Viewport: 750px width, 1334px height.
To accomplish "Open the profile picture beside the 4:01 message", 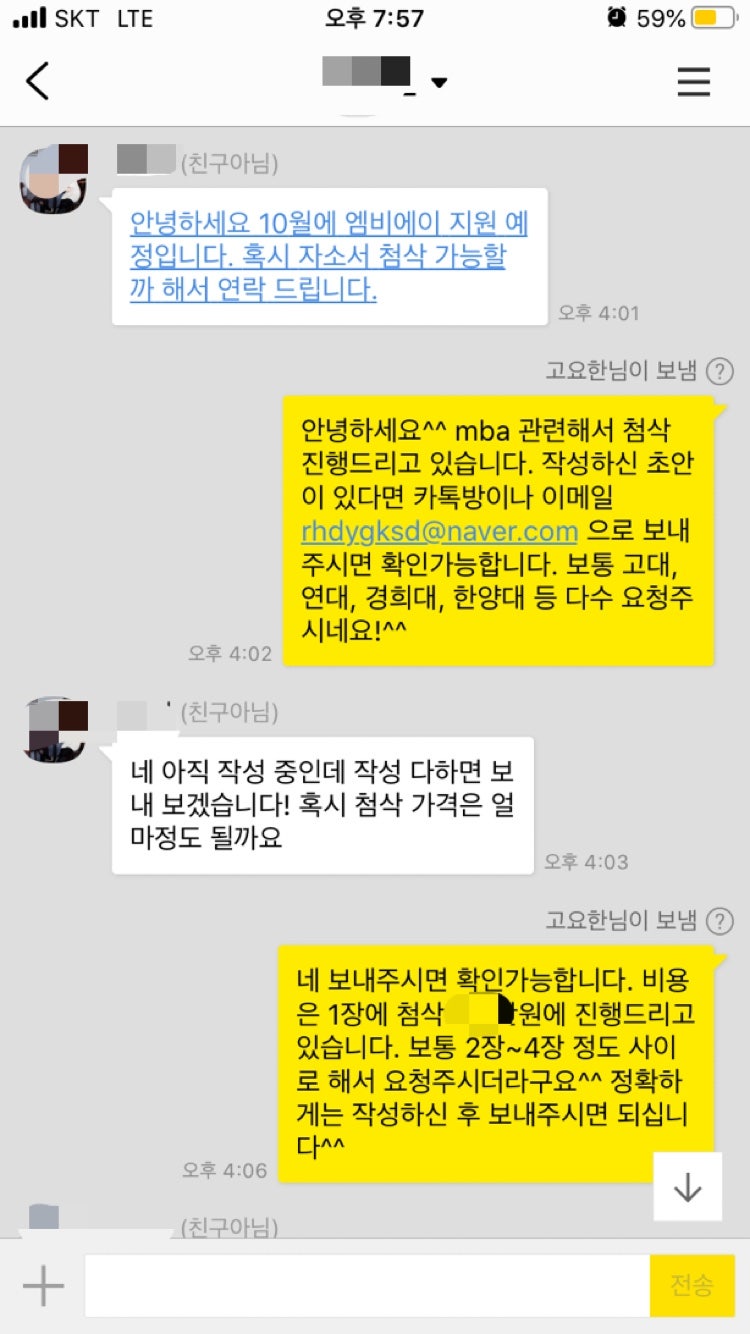I will [x=55, y=179].
